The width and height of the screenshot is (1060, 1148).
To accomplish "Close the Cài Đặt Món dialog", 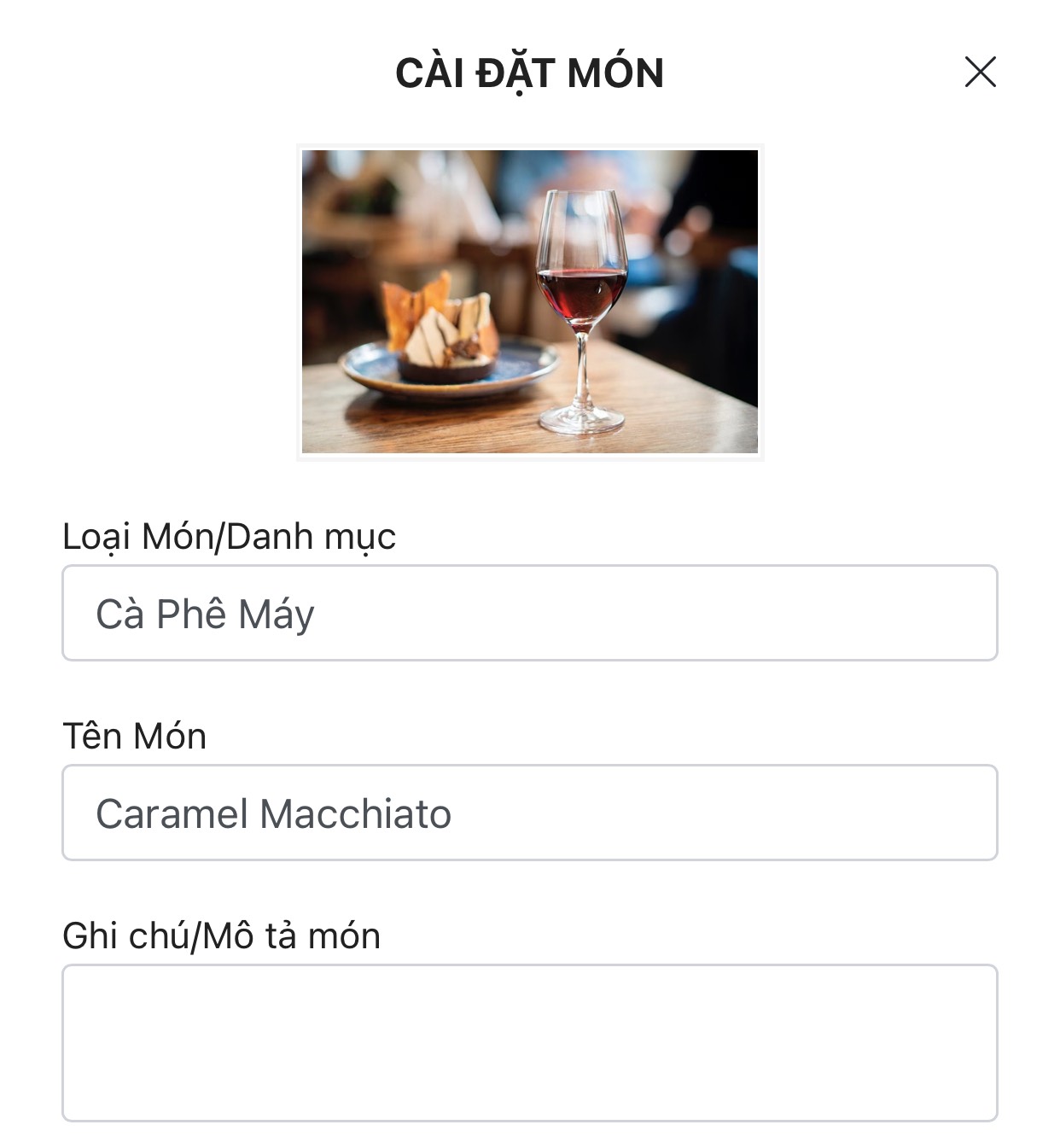I will pyautogui.click(x=980, y=73).
